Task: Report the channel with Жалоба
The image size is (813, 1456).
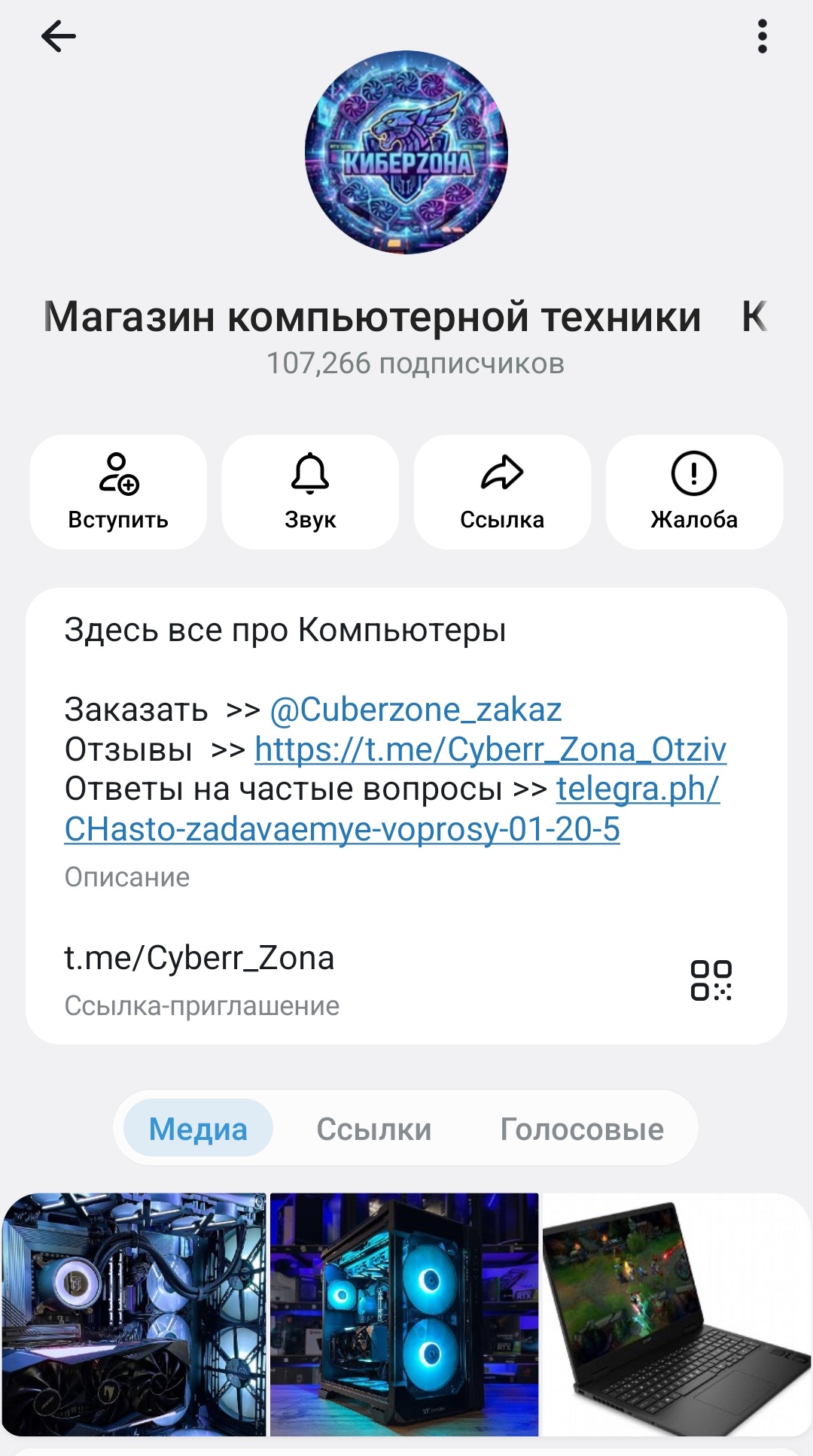Action: click(x=694, y=492)
